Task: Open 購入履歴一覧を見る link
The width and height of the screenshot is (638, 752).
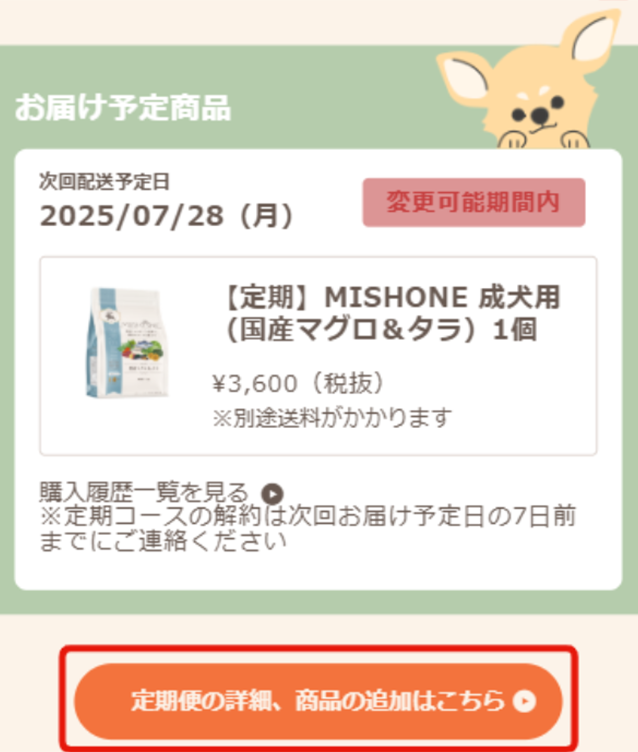Action: click(160, 492)
